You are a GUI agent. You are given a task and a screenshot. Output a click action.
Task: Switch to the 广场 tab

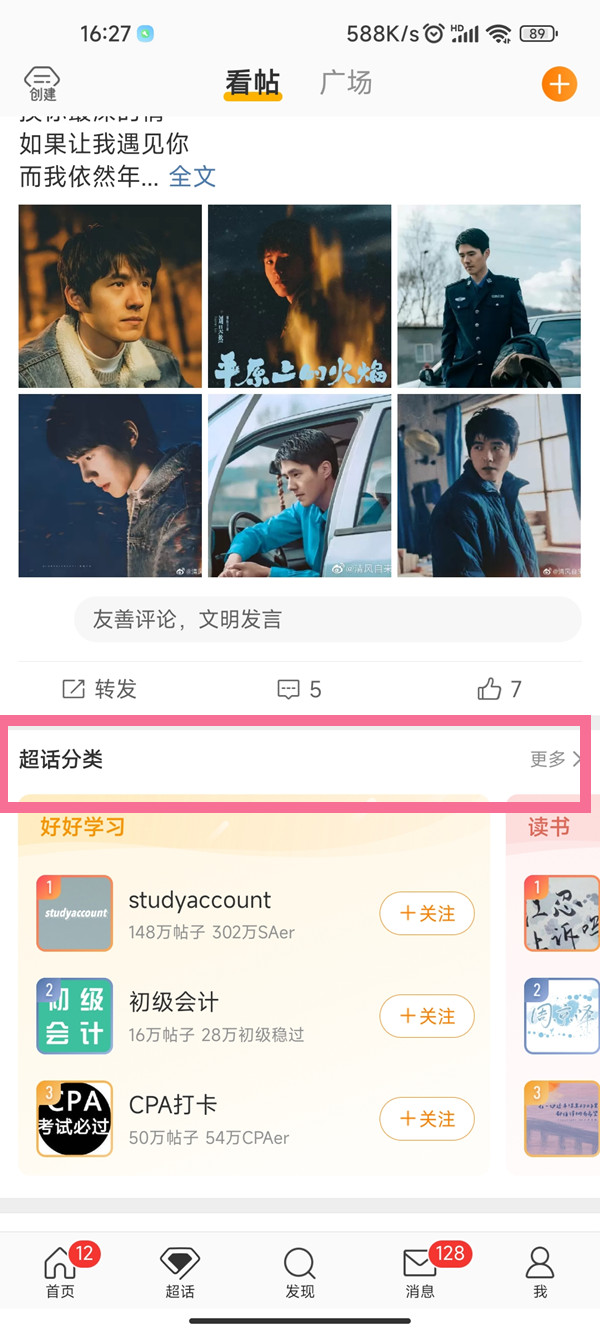(x=346, y=83)
